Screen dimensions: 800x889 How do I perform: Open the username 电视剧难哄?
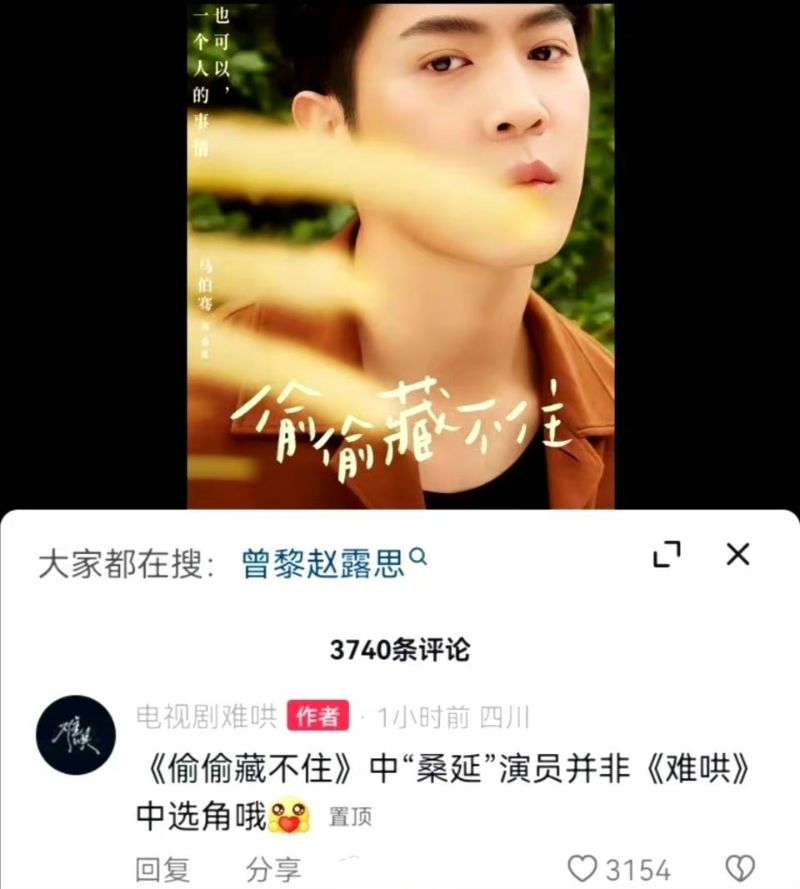[206, 716]
